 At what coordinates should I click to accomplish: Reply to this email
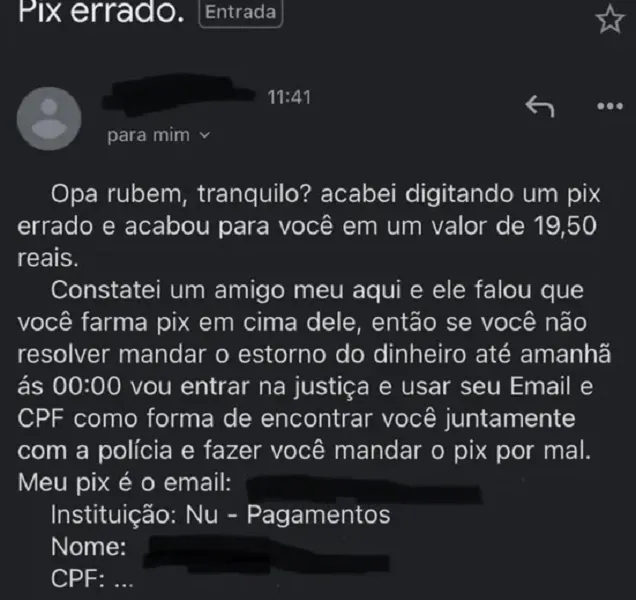click(540, 105)
